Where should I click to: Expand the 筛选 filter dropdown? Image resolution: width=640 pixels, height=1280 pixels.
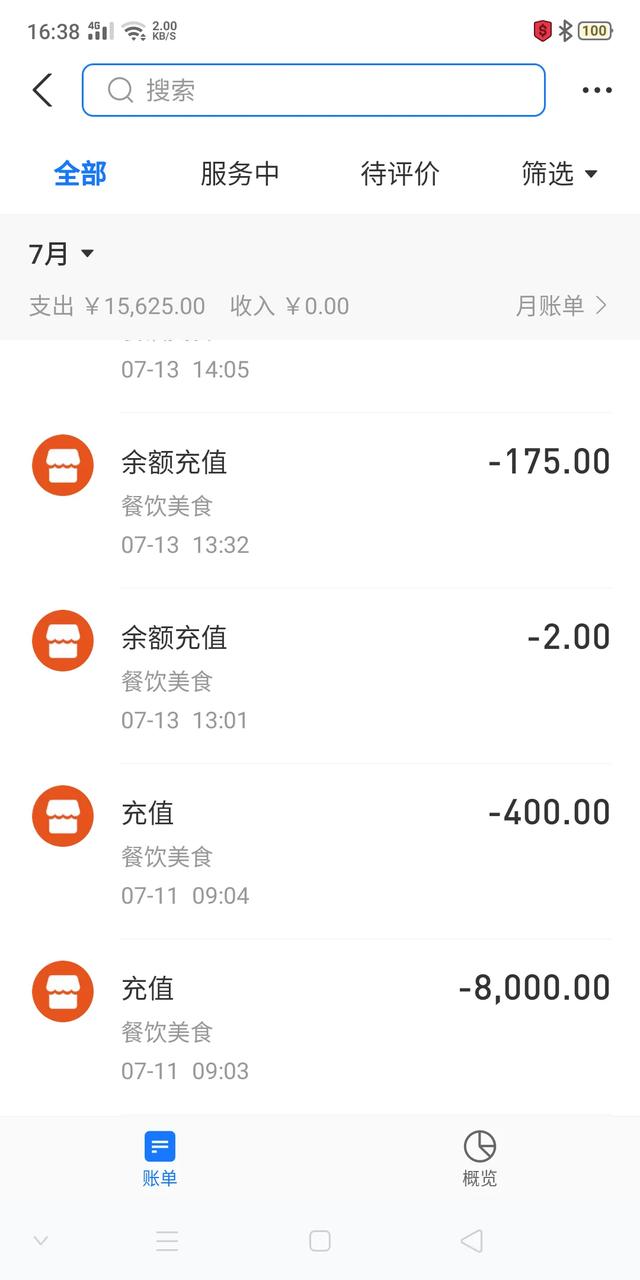click(559, 174)
